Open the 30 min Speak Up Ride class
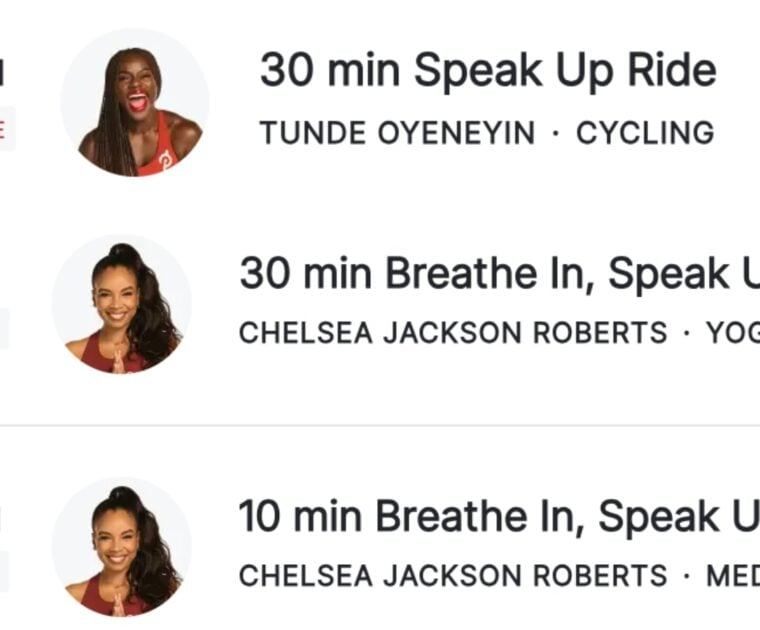 pyautogui.click(x=488, y=72)
